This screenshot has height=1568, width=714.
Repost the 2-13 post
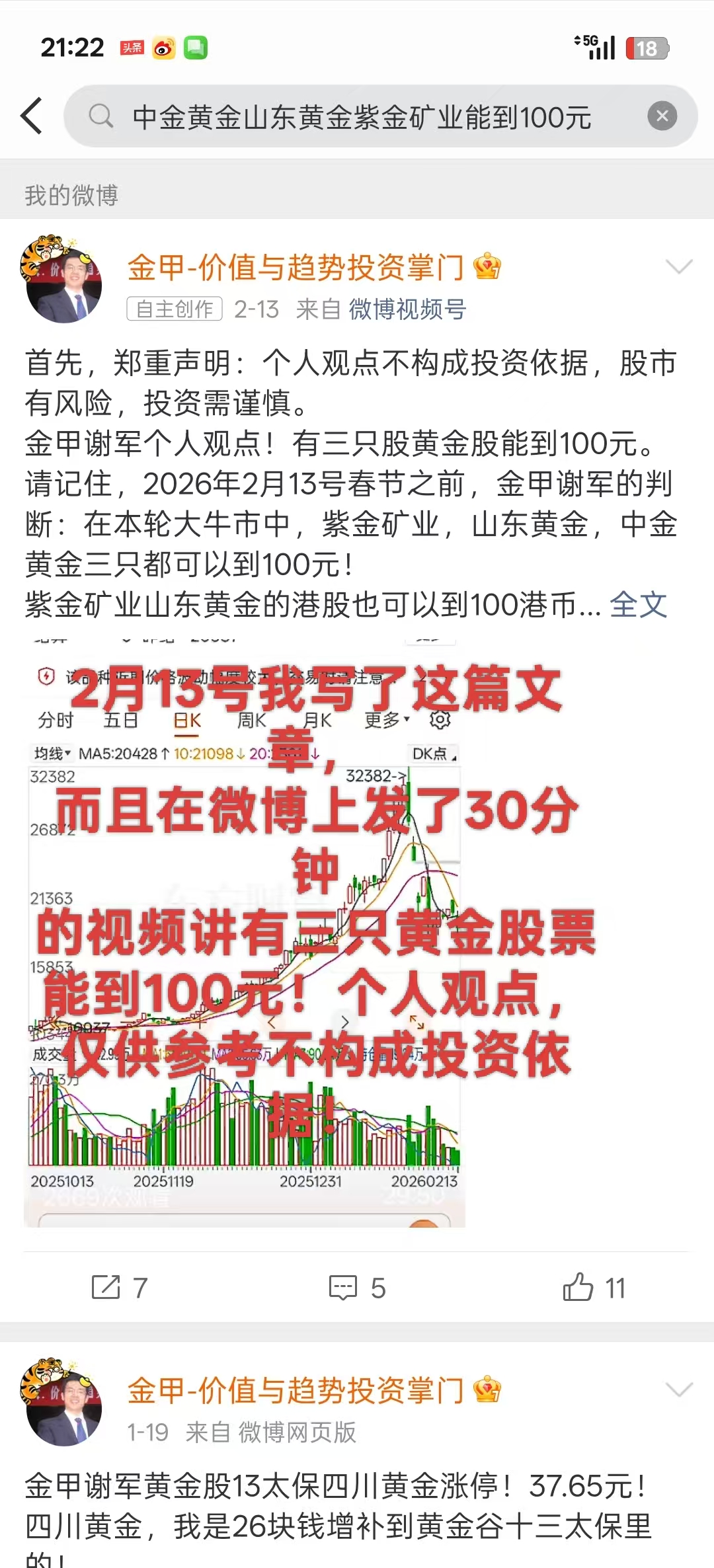point(119,1288)
